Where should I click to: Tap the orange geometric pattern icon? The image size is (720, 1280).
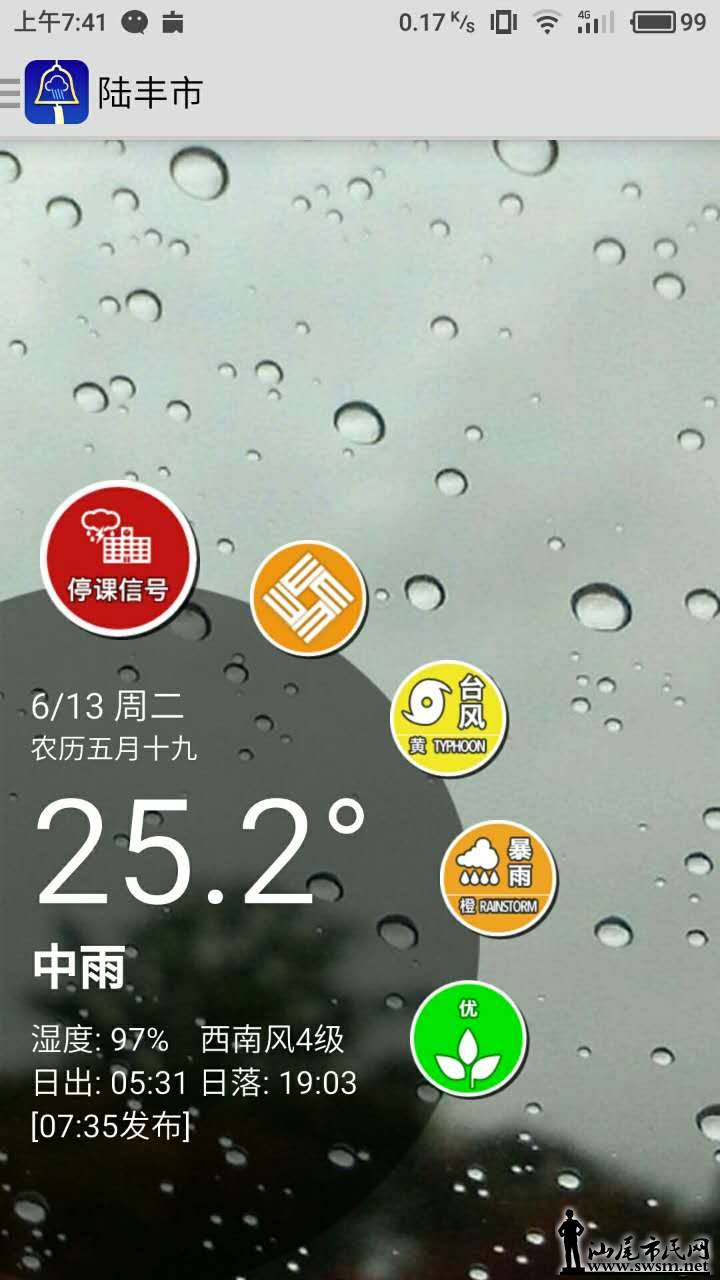pyautogui.click(x=308, y=598)
